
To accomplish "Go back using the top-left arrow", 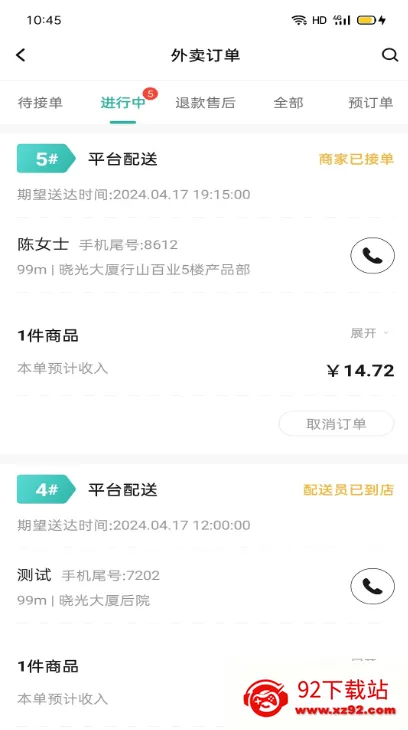I will (x=20, y=55).
